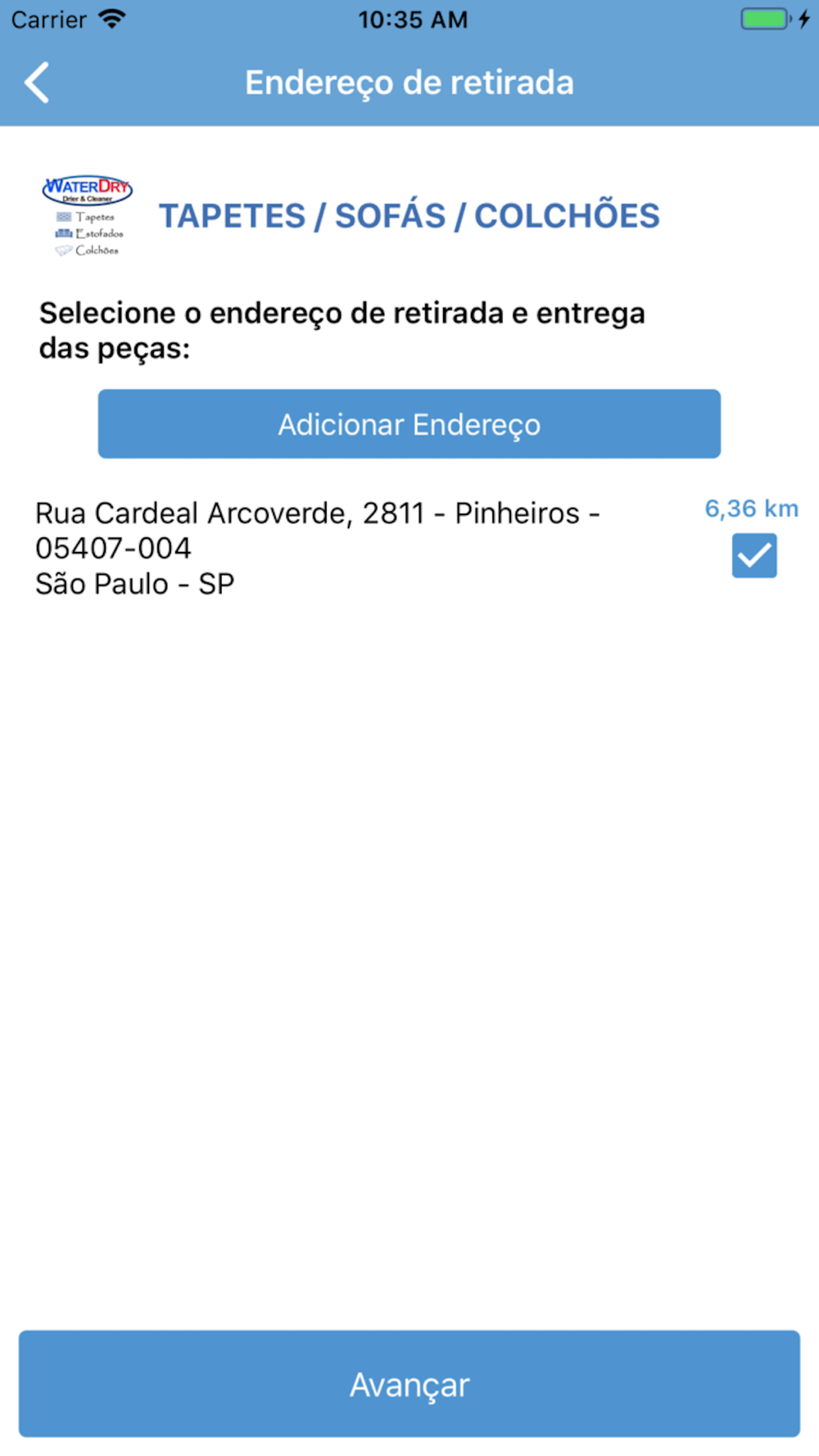This screenshot has height=1456, width=819.
Task: Go back using the header arrow
Action: [x=37, y=83]
